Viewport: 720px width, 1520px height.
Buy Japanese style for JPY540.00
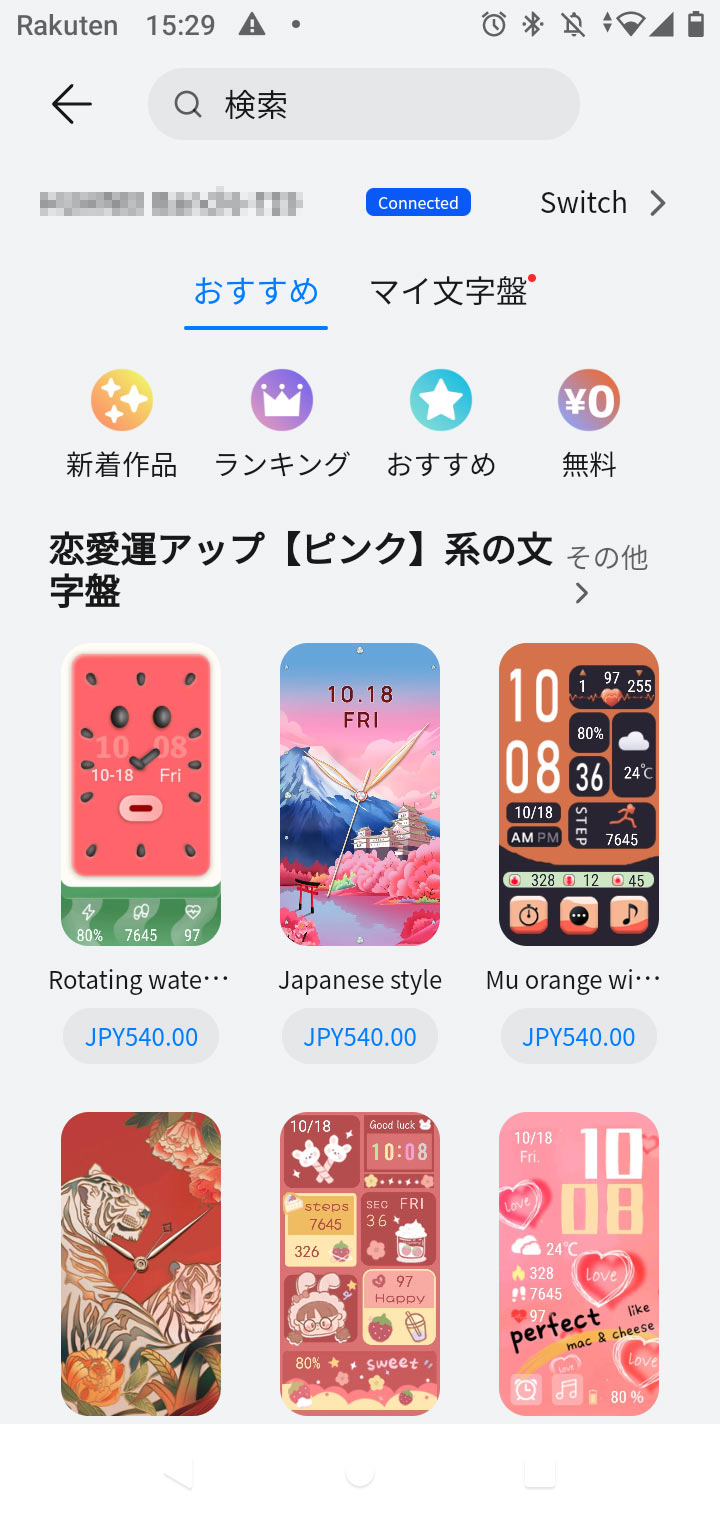(x=360, y=1036)
